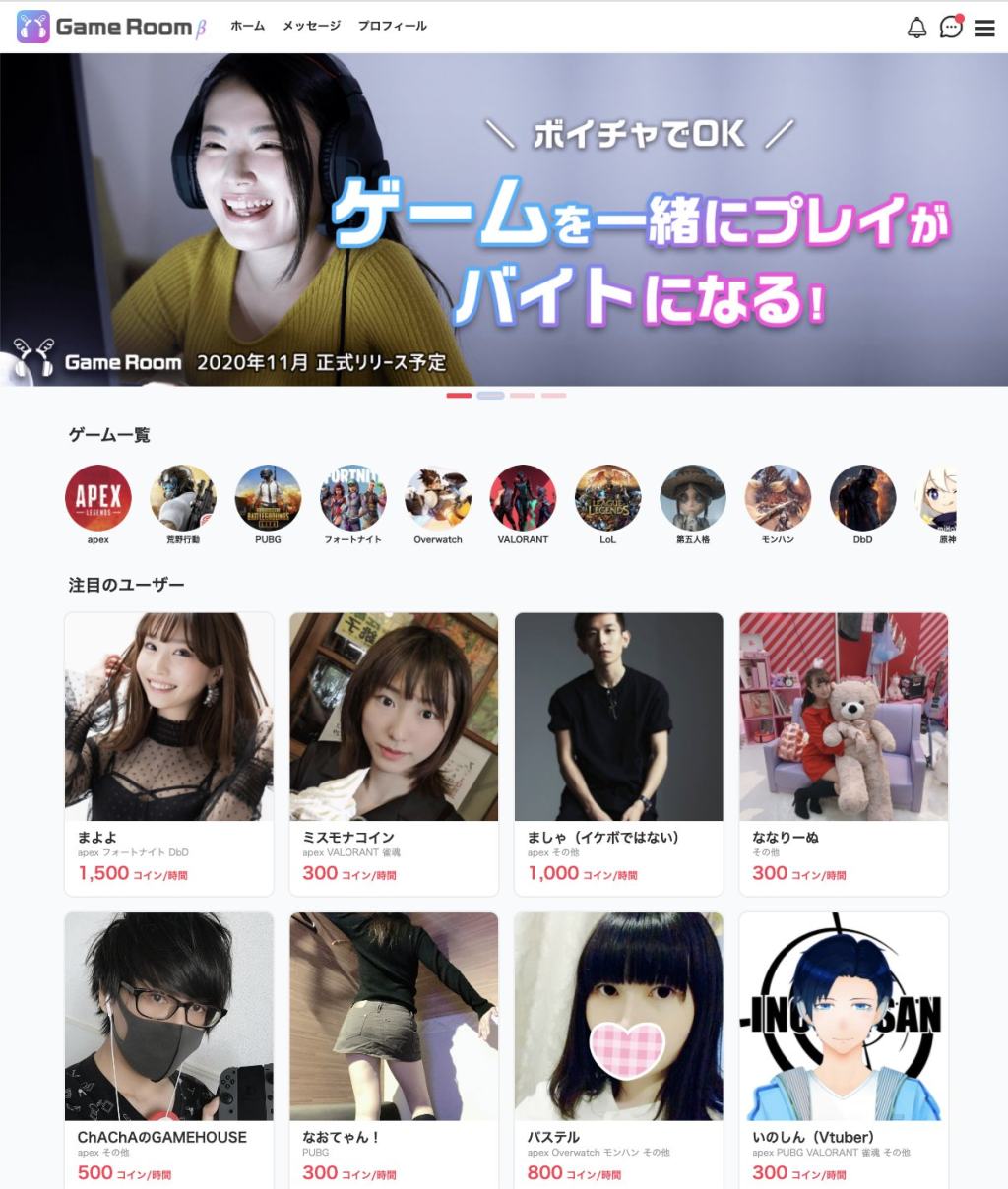View ミスモナコイン's profile card
The image size is (1008, 1189).
click(x=394, y=753)
